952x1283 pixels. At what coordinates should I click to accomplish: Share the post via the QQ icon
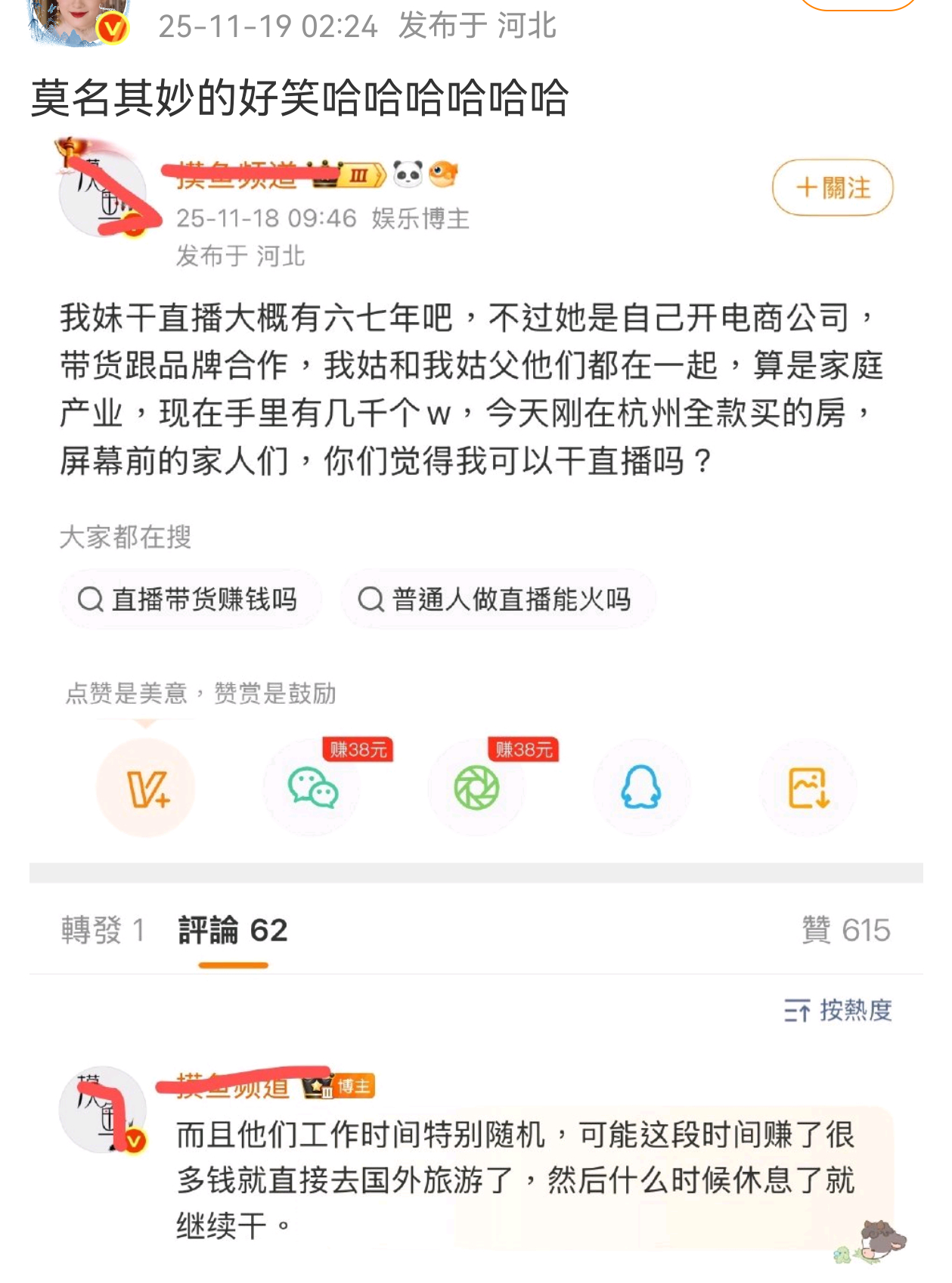641,786
